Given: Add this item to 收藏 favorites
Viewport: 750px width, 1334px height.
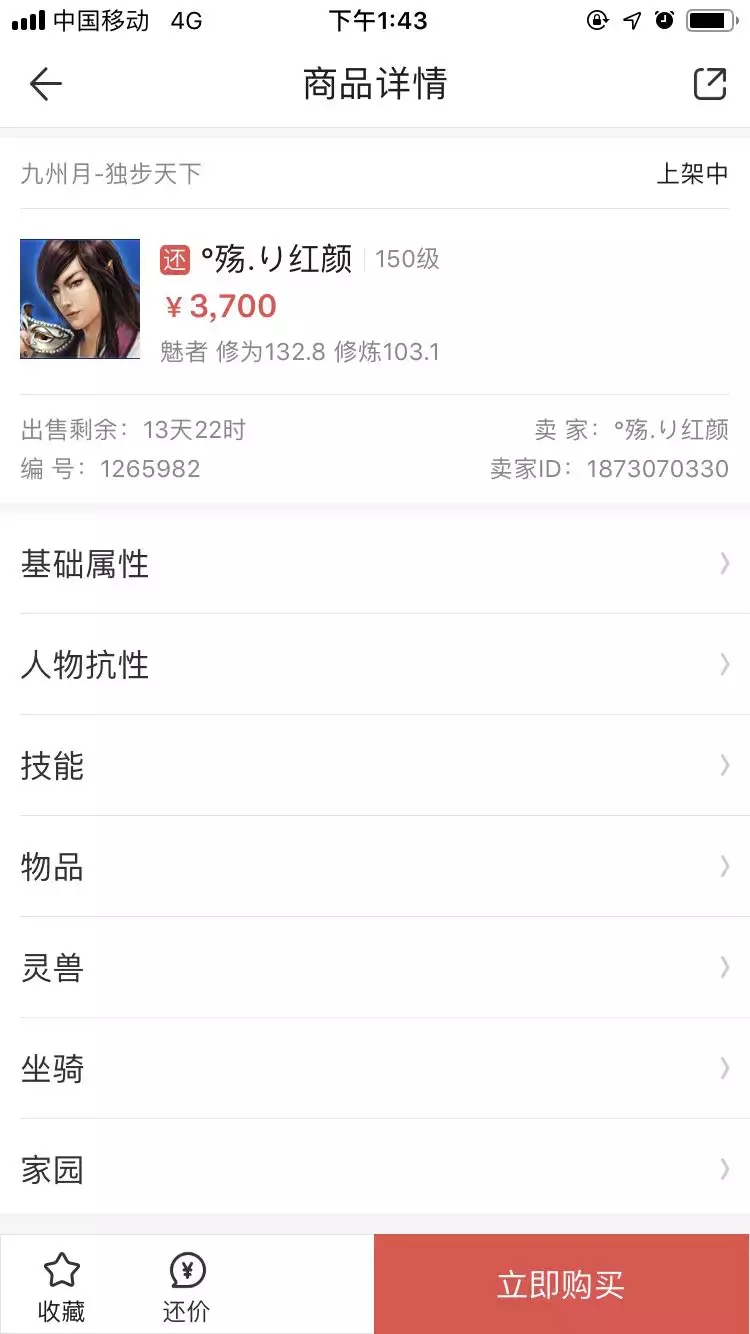Looking at the screenshot, I should click(62, 1286).
